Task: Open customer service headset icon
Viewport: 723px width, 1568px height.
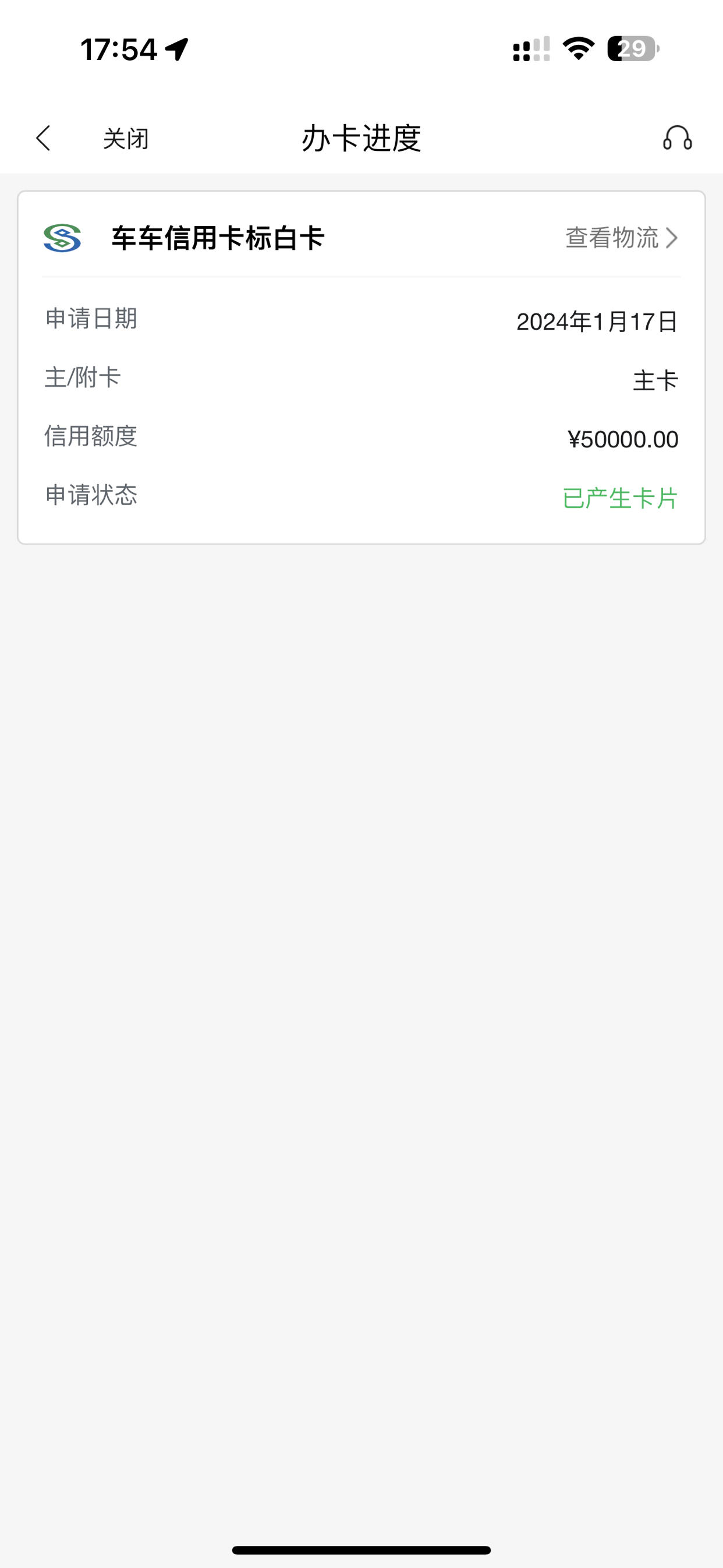Action: coord(678,138)
